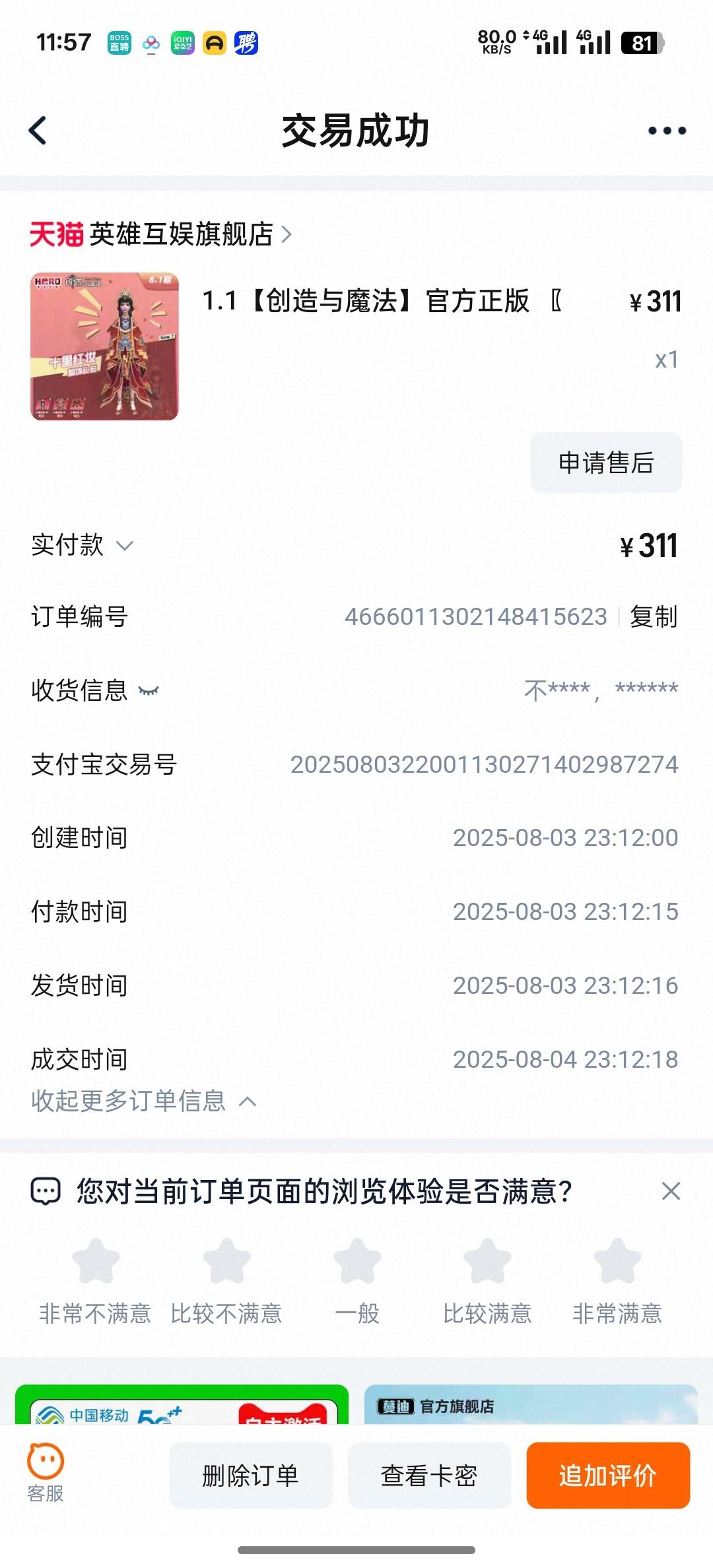Image resolution: width=713 pixels, height=1568 pixels.
Task: Go back from the 交易成功 page
Action: (x=38, y=130)
